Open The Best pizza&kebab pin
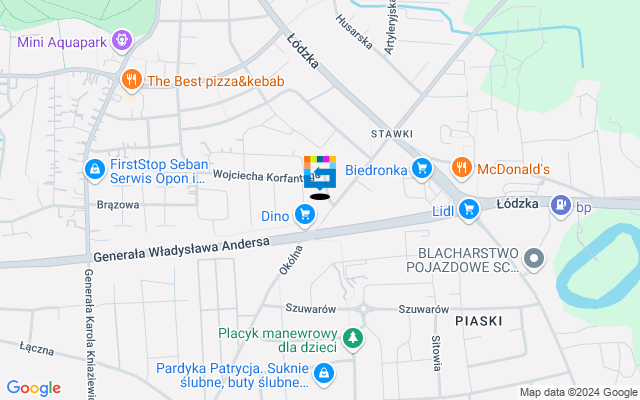Viewport: 640px width, 400px height. 131,80
